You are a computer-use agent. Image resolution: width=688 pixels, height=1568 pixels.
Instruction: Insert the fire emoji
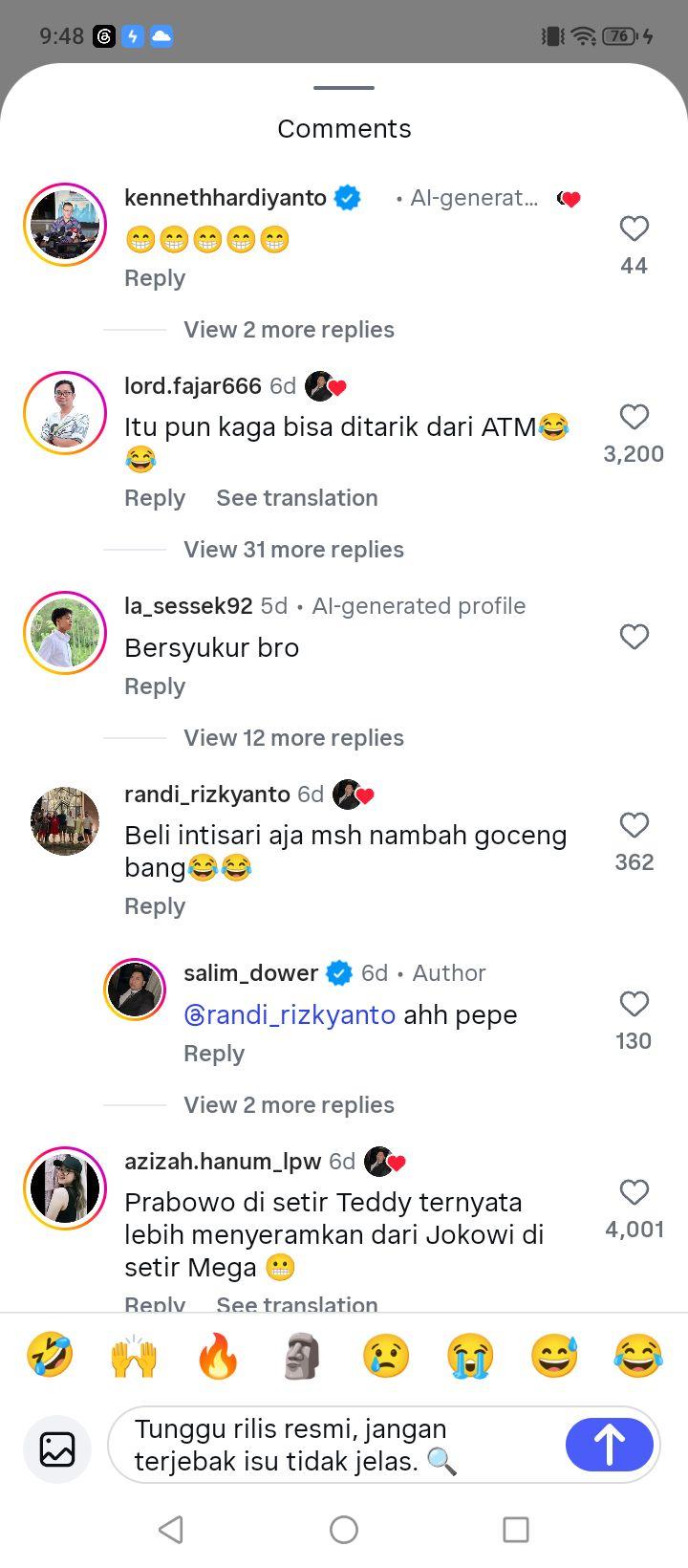tap(218, 1356)
